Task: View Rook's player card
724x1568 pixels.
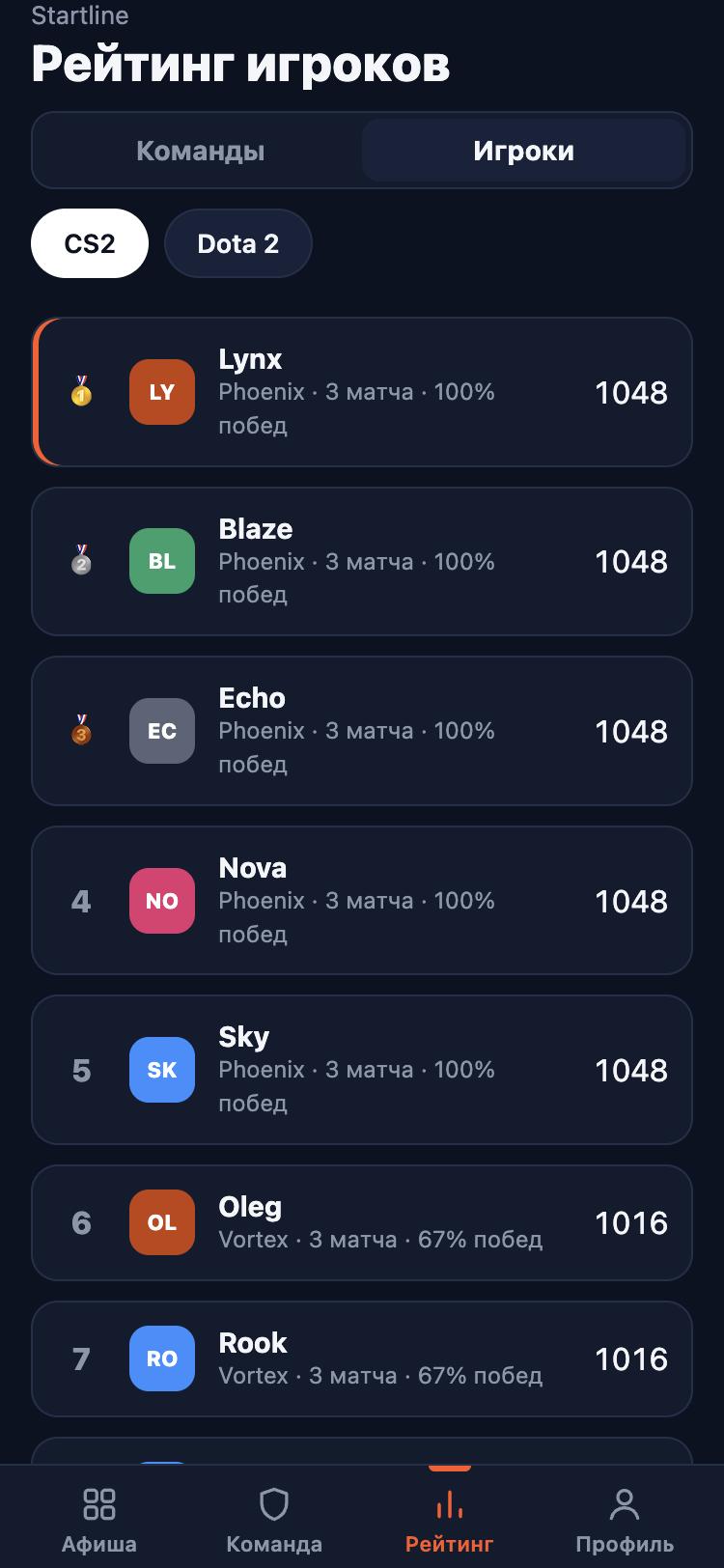Action: pyautogui.click(x=362, y=1358)
